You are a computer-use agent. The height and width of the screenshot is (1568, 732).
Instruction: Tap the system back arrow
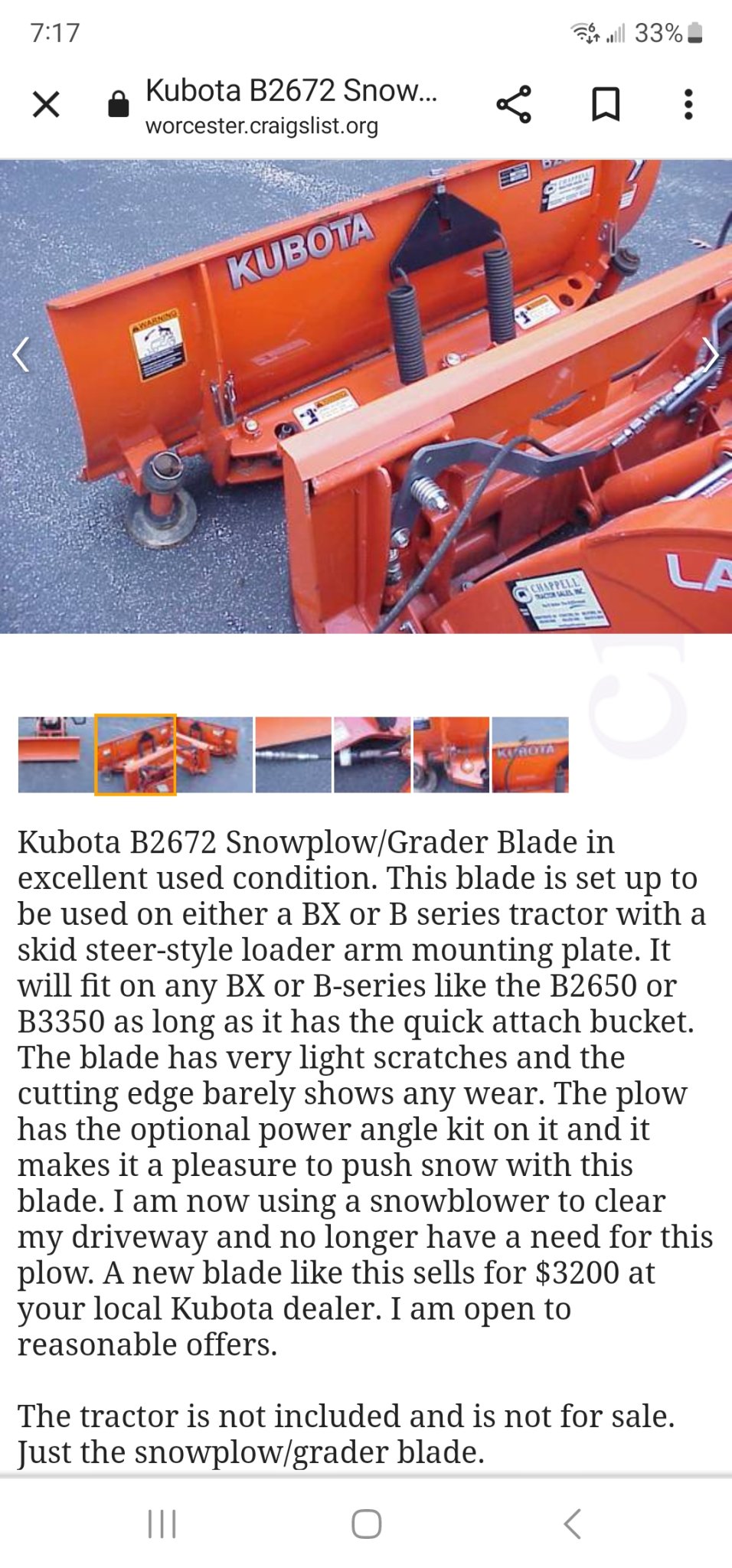click(572, 1524)
